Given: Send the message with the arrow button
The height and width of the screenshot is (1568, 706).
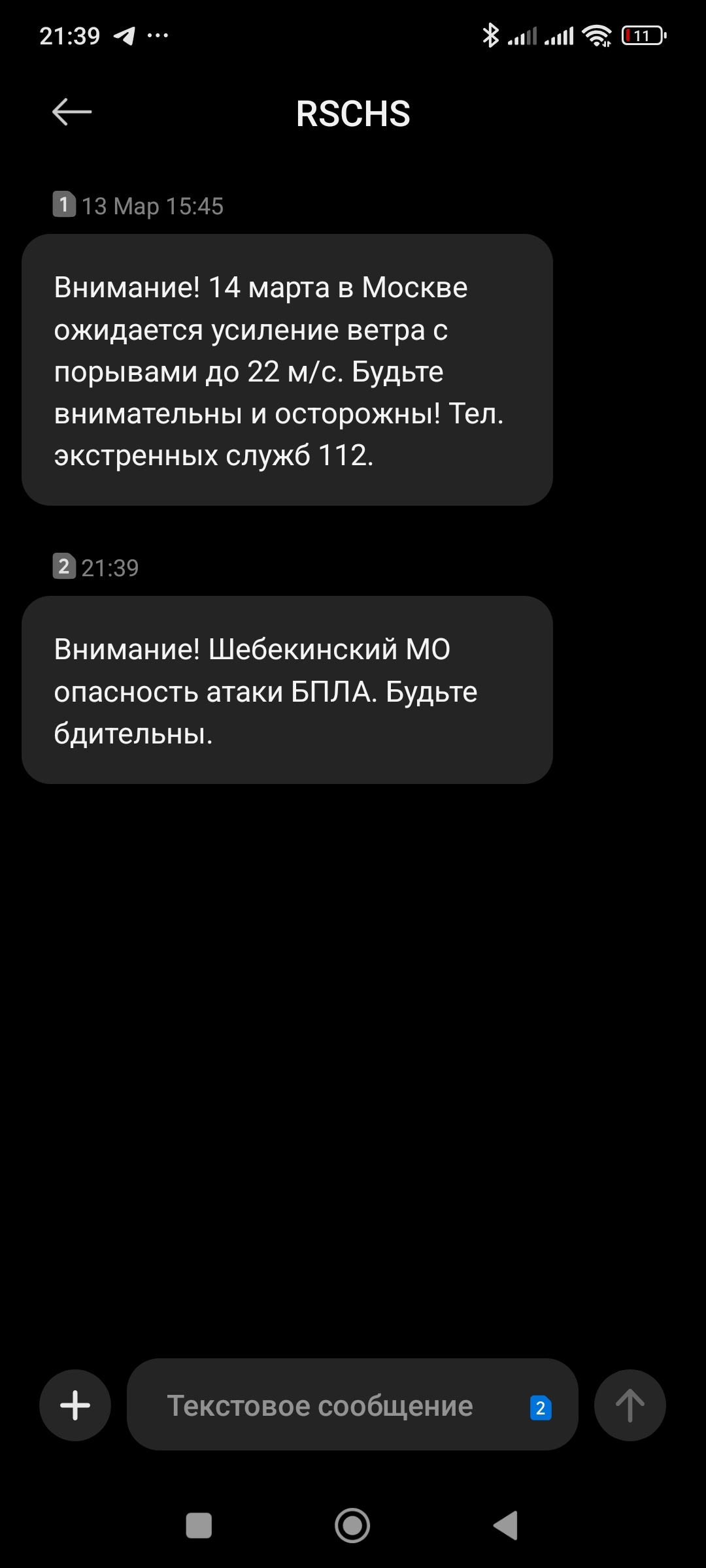Looking at the screenshot, I should coord(630,1405).
